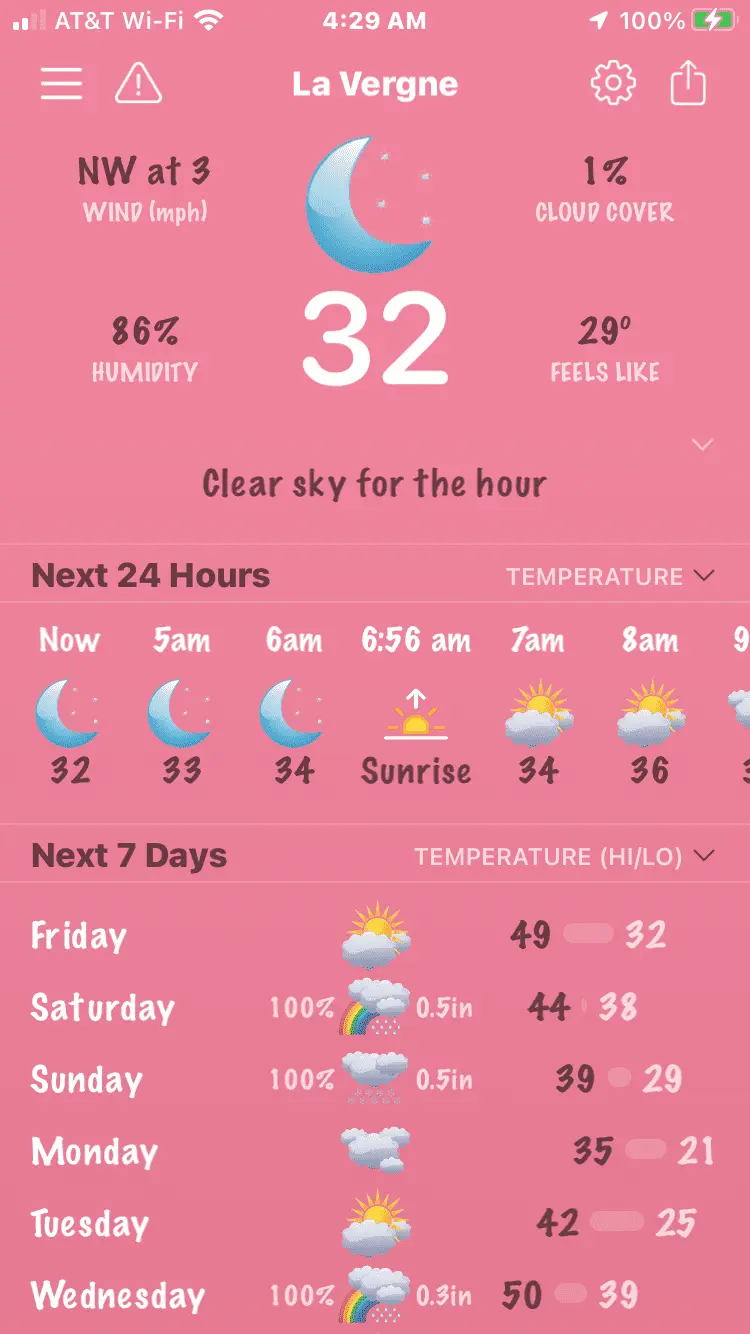Tap the La Vergne location title
This screenshot has width=750, height=1334.
pos(375,84)
